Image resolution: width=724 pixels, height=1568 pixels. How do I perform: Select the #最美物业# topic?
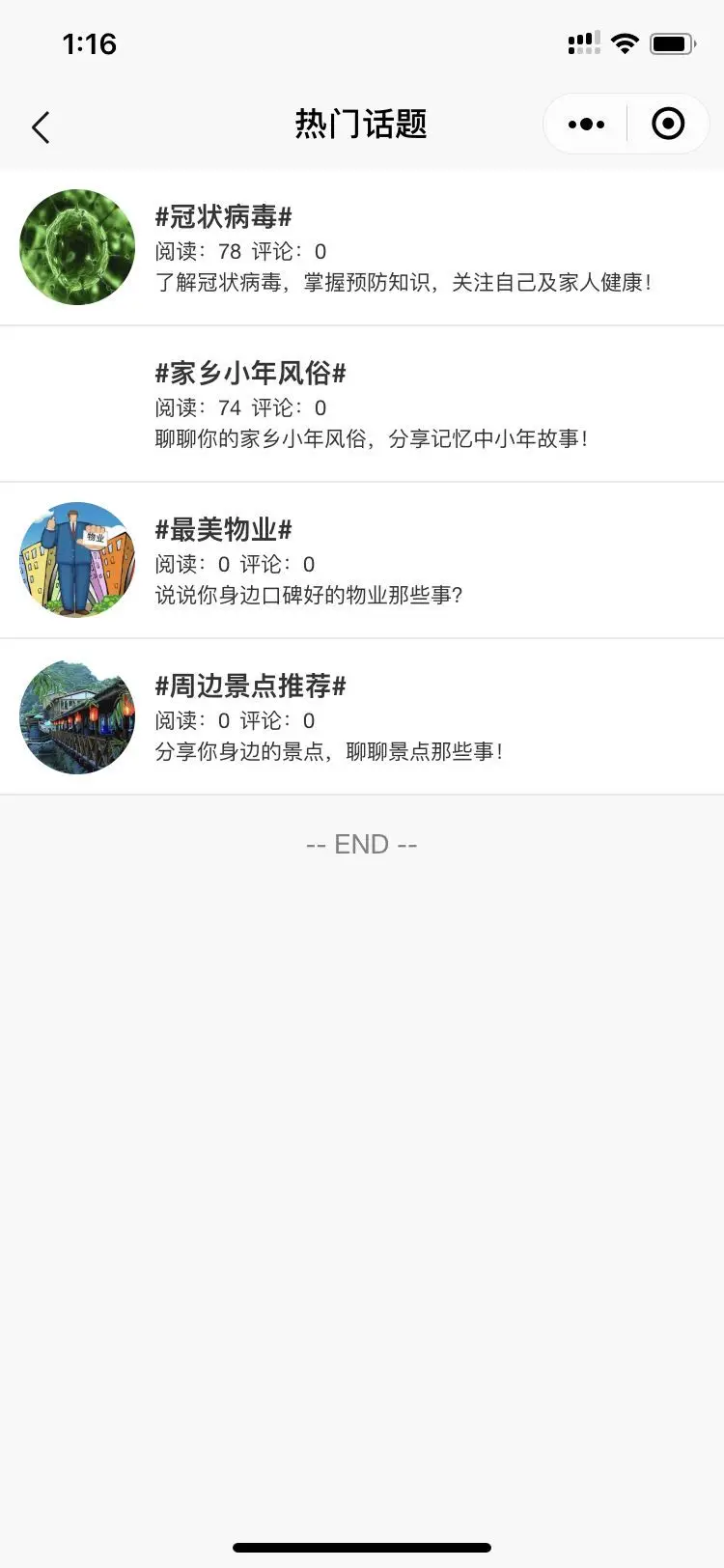point(224,530)
